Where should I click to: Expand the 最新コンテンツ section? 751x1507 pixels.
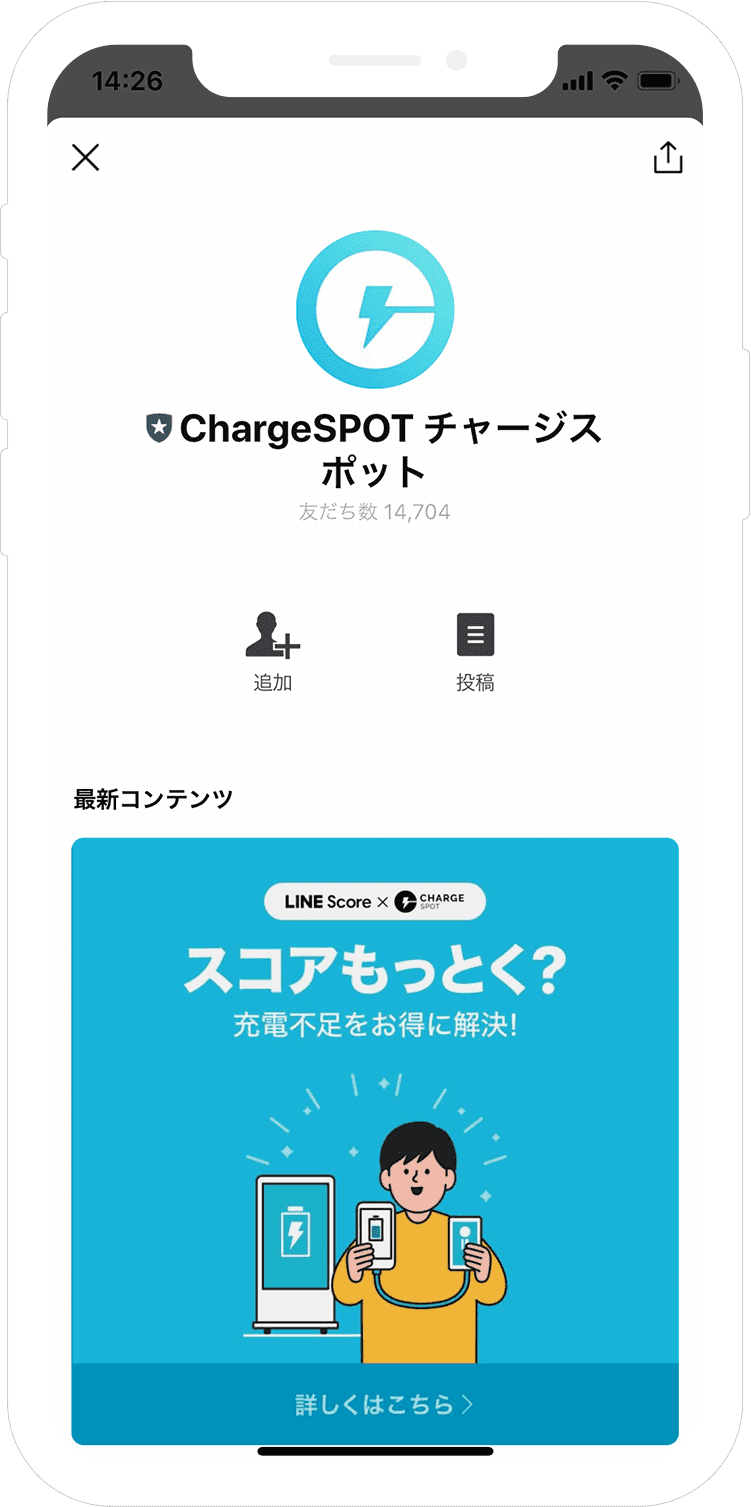coord(151,798)
